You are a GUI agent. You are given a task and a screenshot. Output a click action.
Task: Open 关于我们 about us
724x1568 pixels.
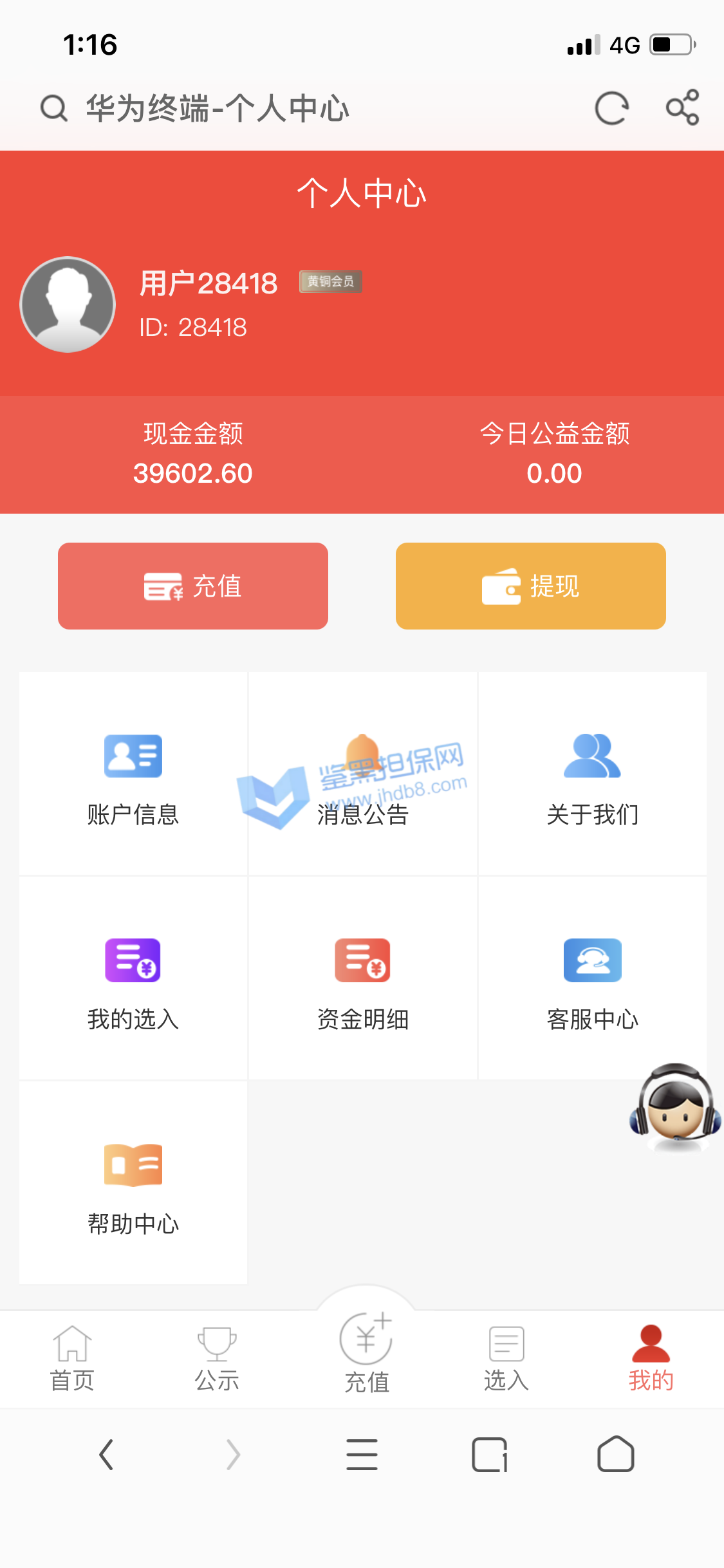[x=592, y=776]
